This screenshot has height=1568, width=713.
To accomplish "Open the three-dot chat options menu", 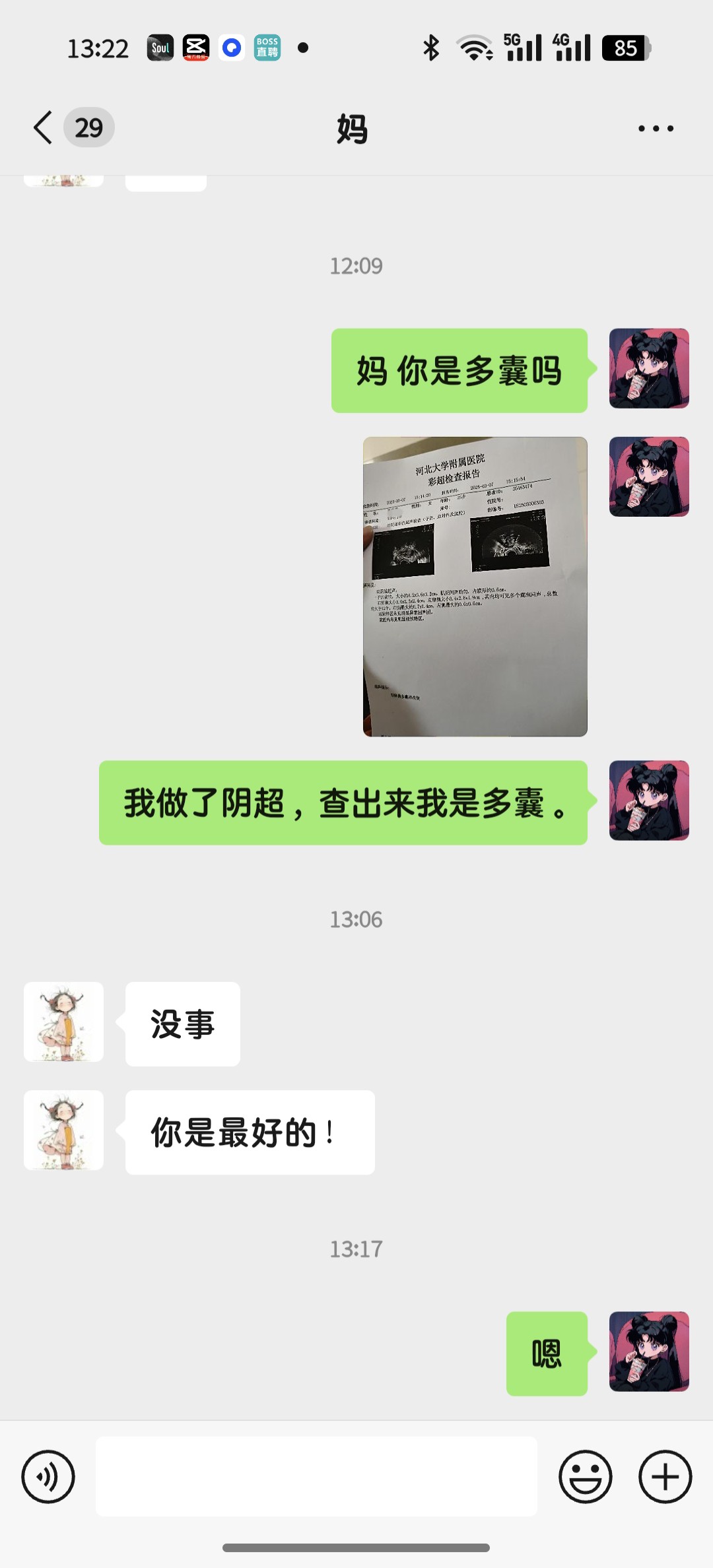I will point(656,128).
